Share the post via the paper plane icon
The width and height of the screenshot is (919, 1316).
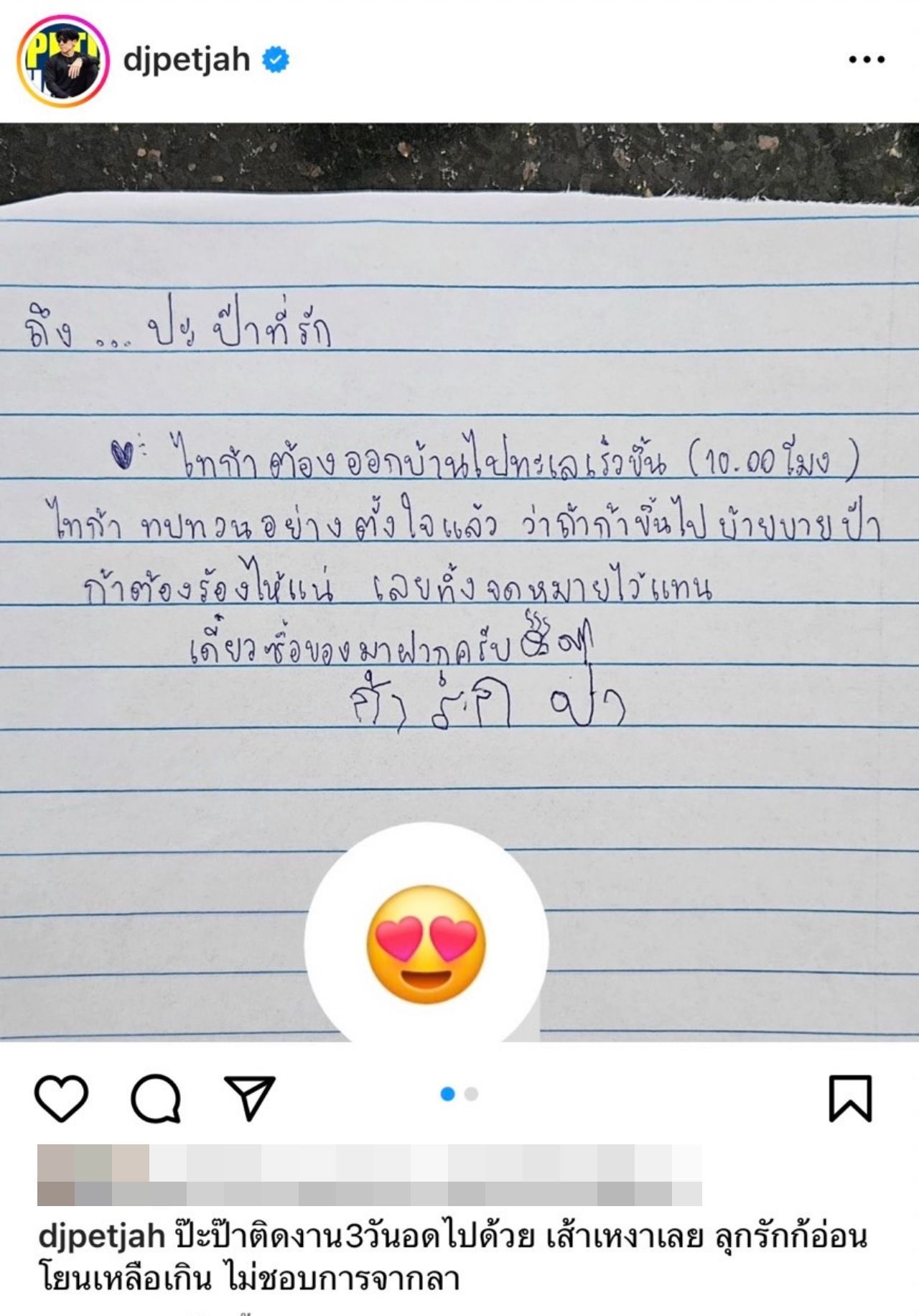250,1098
